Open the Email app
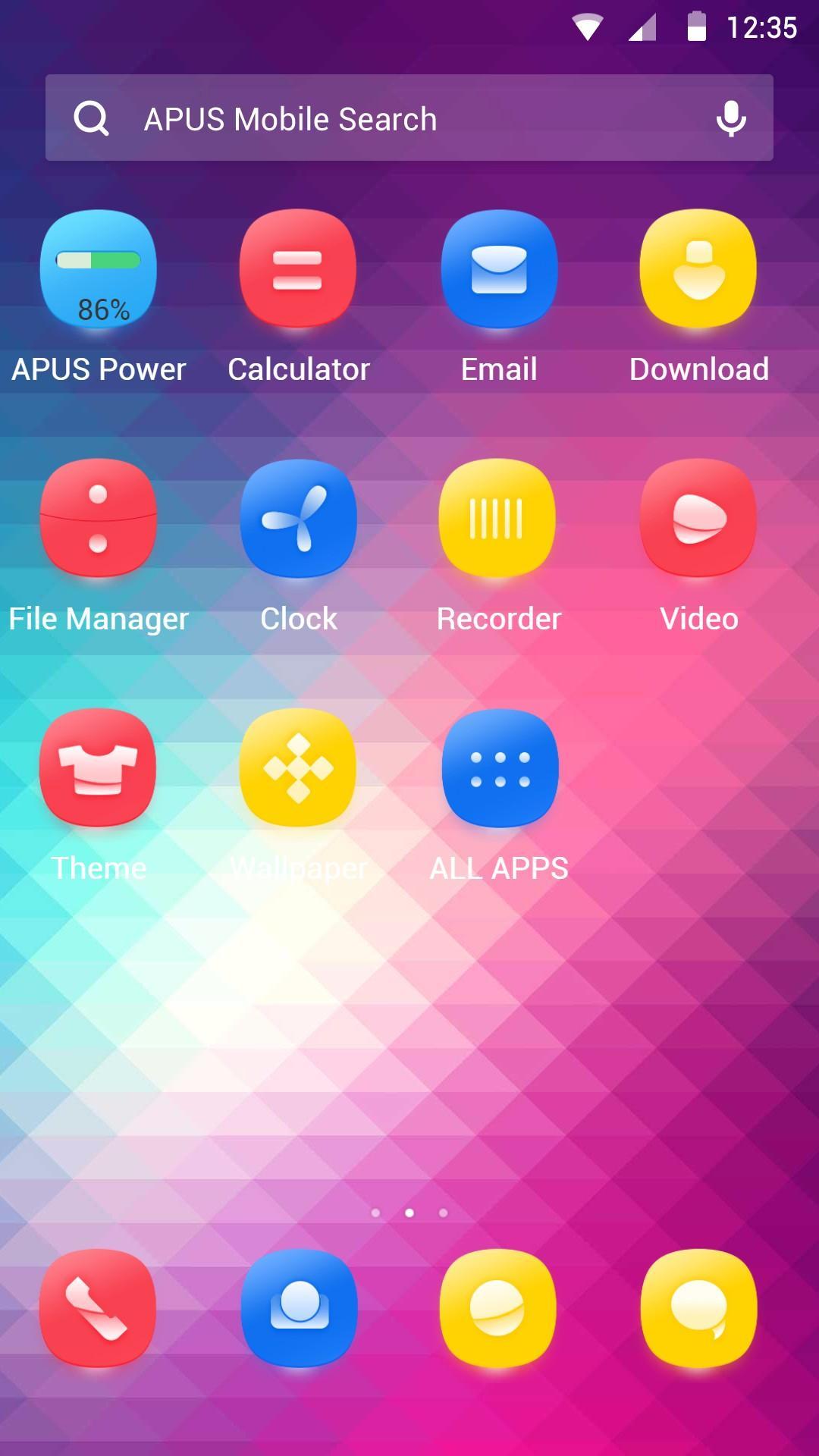 499,270
